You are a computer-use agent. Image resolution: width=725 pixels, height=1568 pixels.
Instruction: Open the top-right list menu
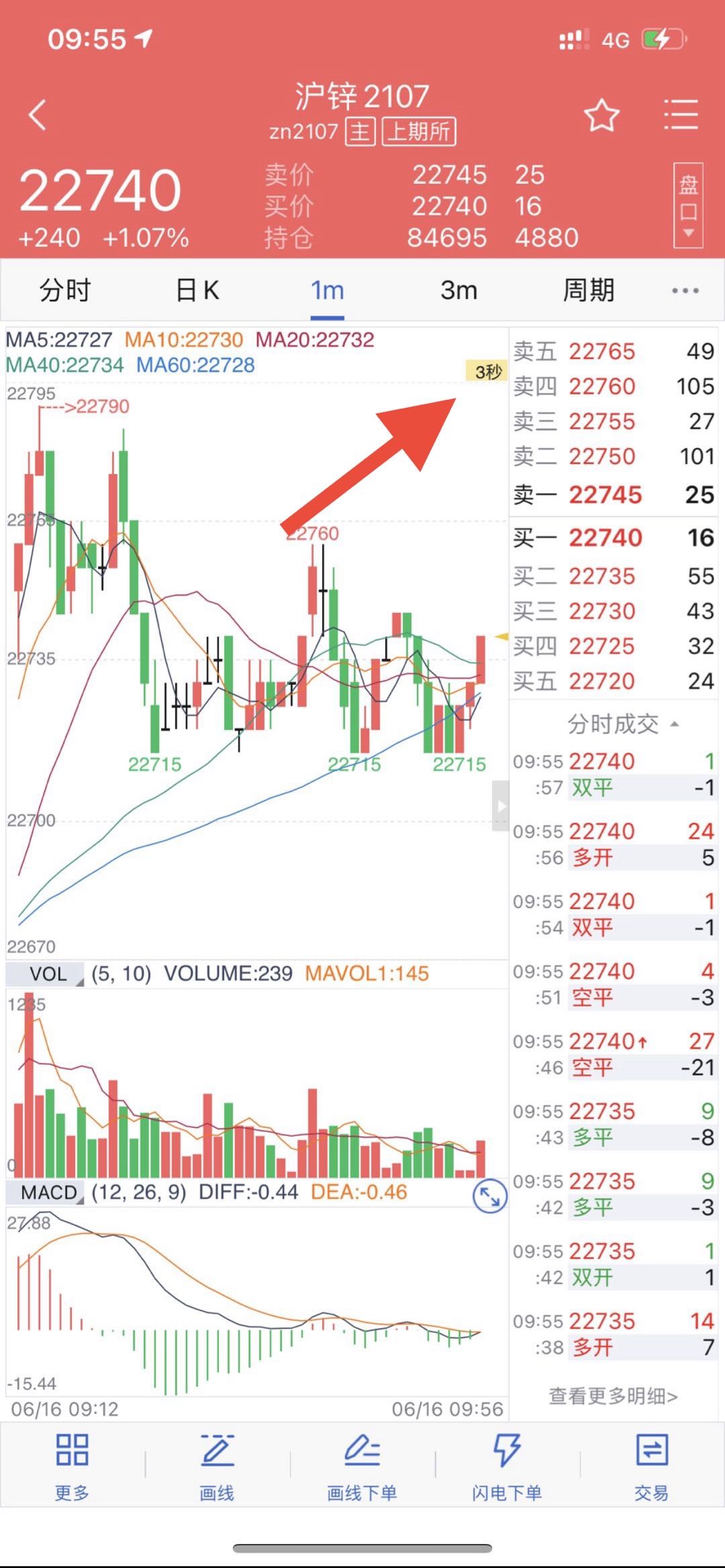[x=681, y=115]
